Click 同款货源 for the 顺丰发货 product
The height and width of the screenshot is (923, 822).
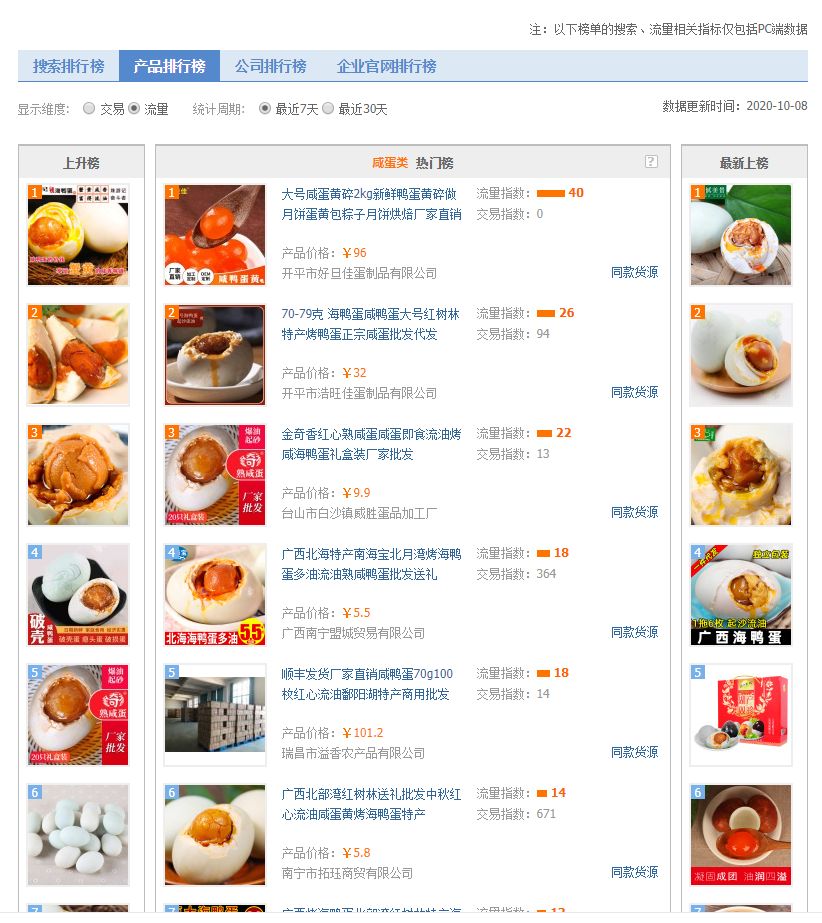click(x=634, y=752)
